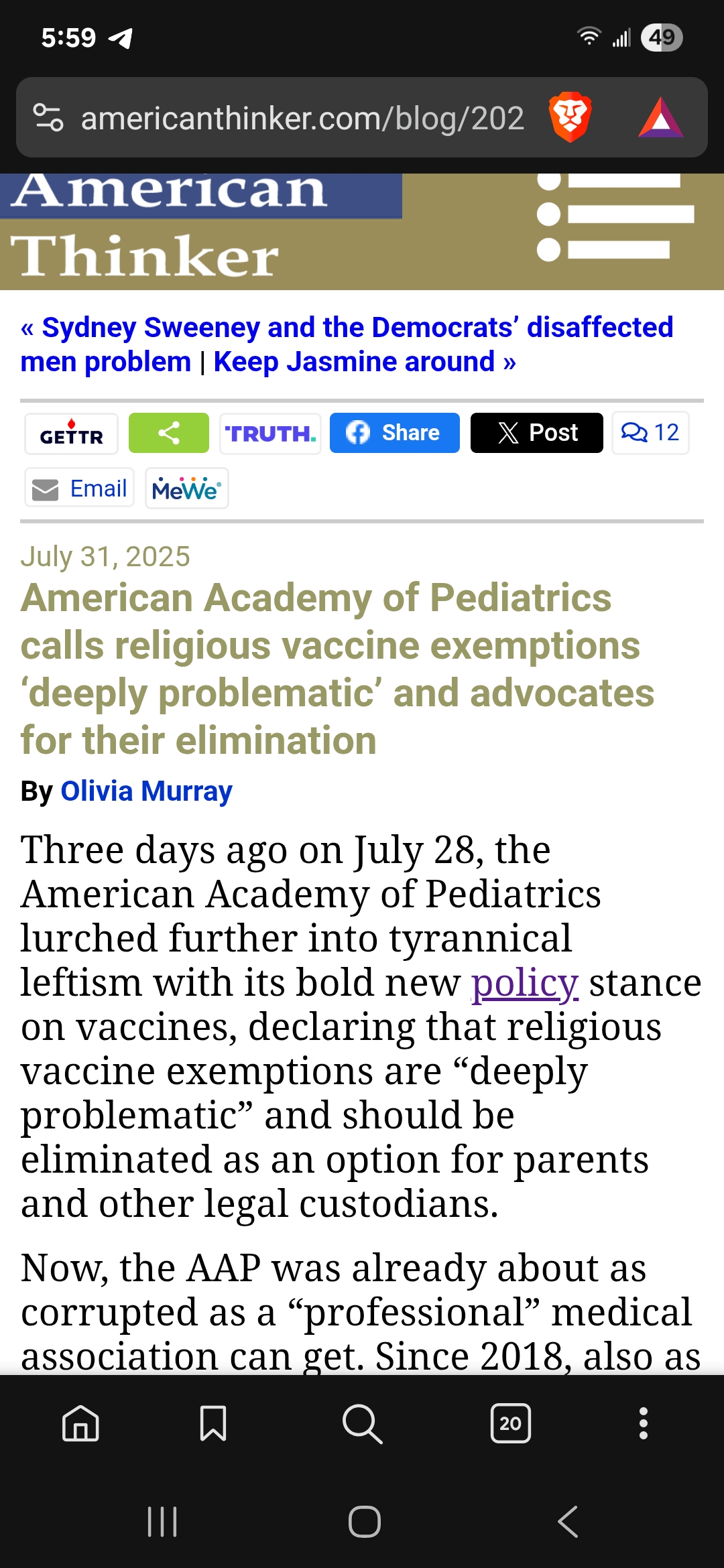Bookmark this page in browser
Image resolution: width=724 pixels, height=1568 pixels.
tap(213, 1423)
